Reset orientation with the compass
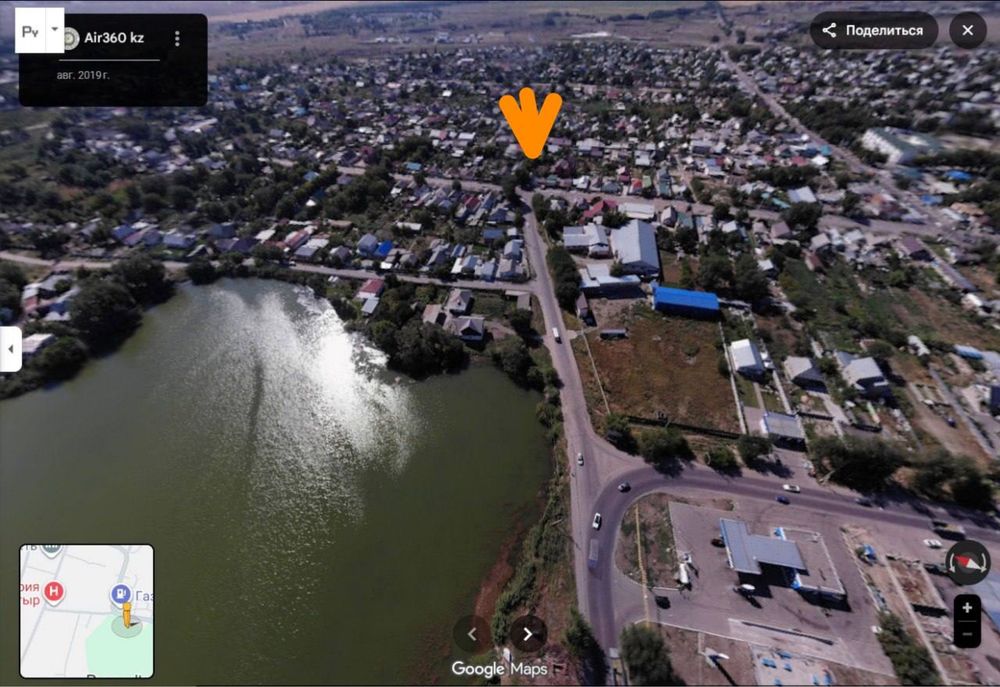The image size is (1000, 687). (967, 562)
